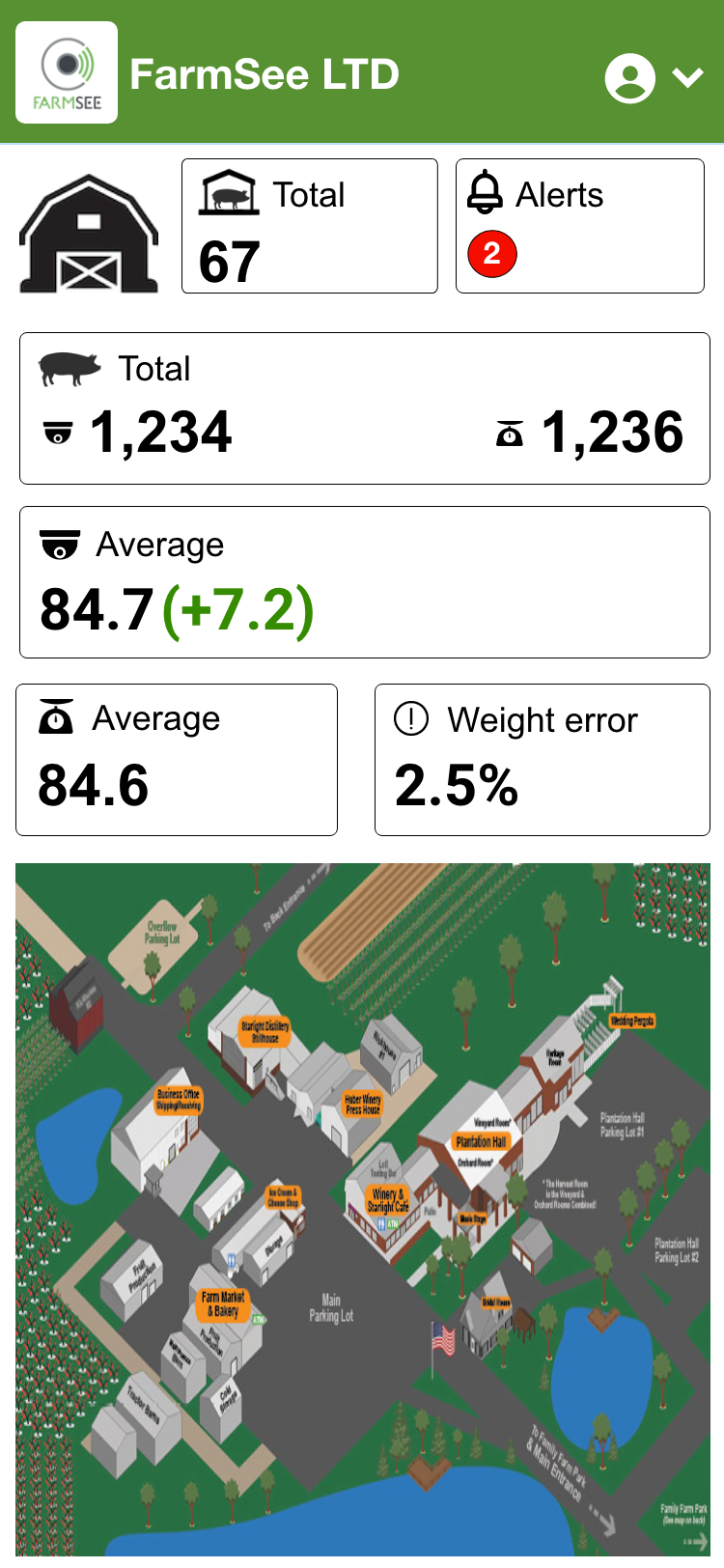Tap the FarmSee logo in the header

(x=67, y=72)
